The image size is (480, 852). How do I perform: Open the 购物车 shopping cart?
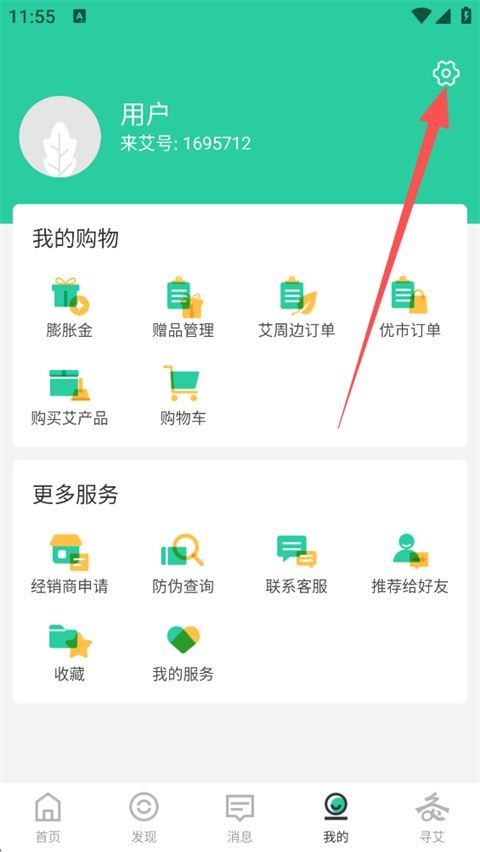(x=183, y=396)
